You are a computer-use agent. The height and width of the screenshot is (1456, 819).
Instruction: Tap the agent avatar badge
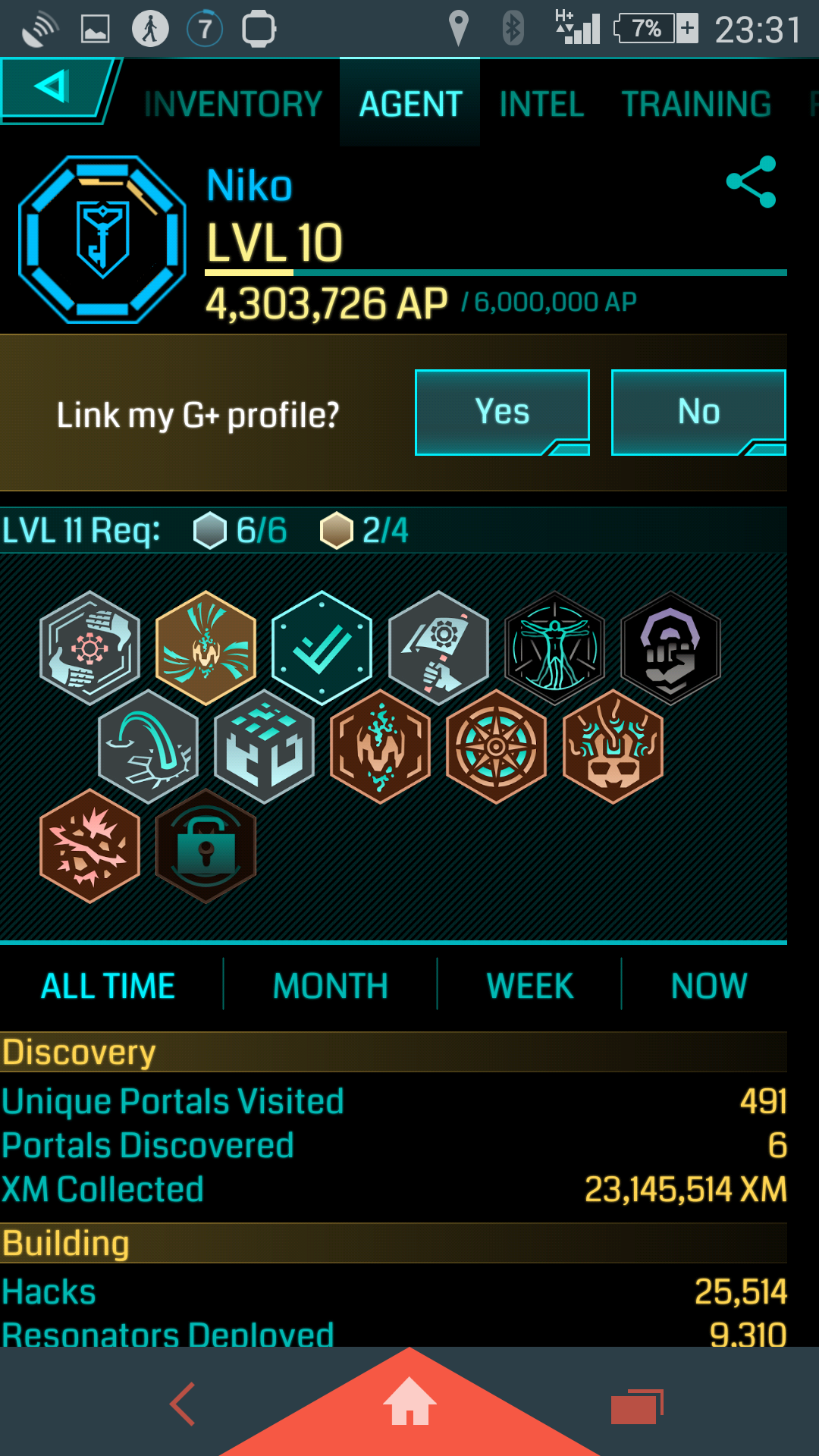click(x=102, y=240)
